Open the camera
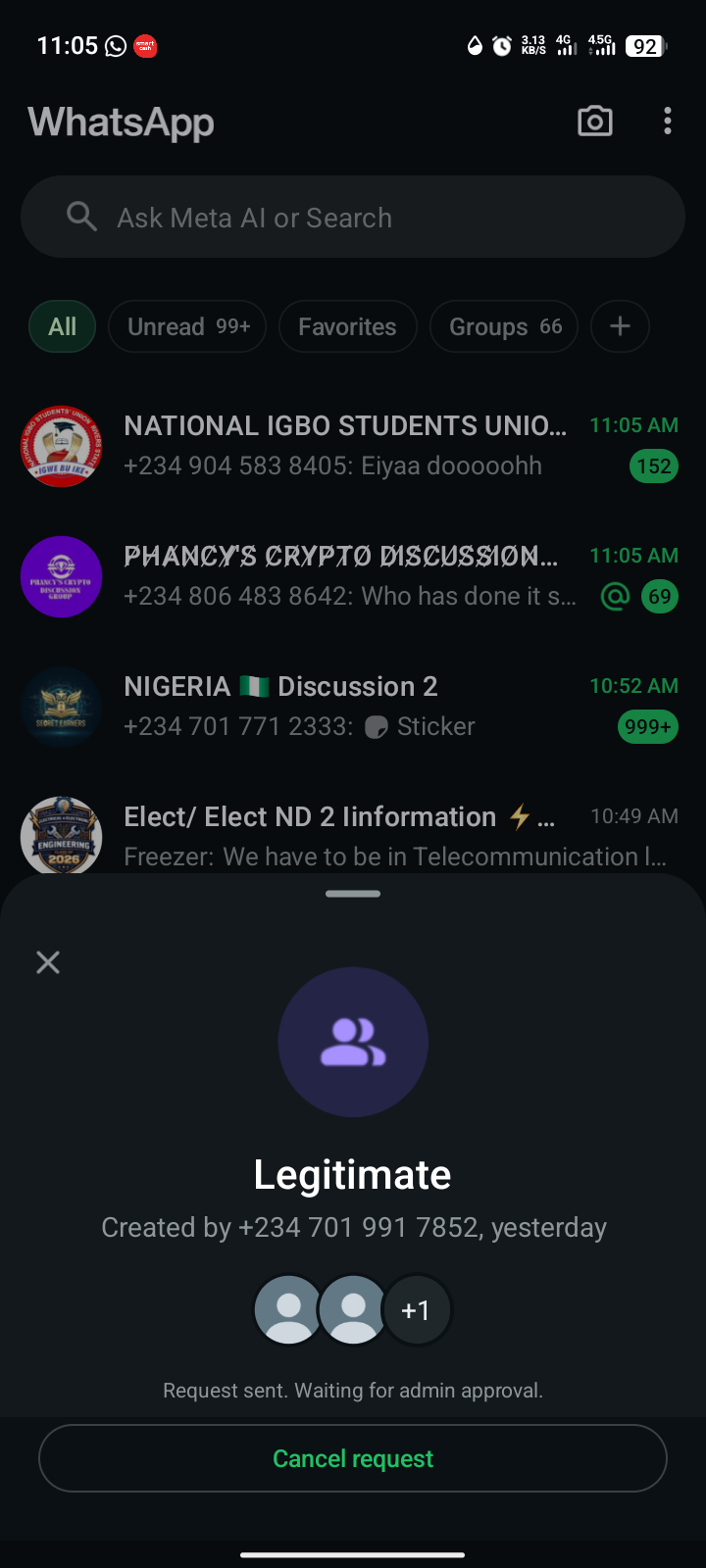The width and height of the screenshot is (706, 1568). pyautogui.click(x=595, y=122)
